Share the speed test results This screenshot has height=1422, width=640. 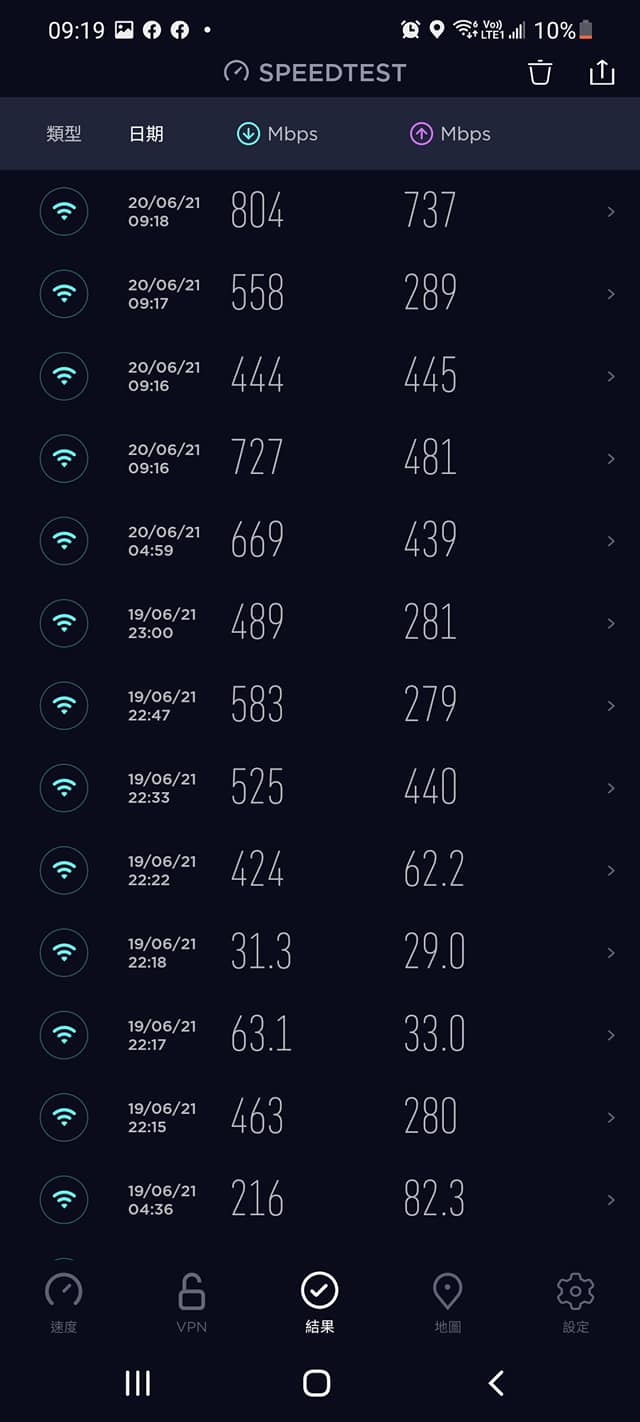point(601,72)
